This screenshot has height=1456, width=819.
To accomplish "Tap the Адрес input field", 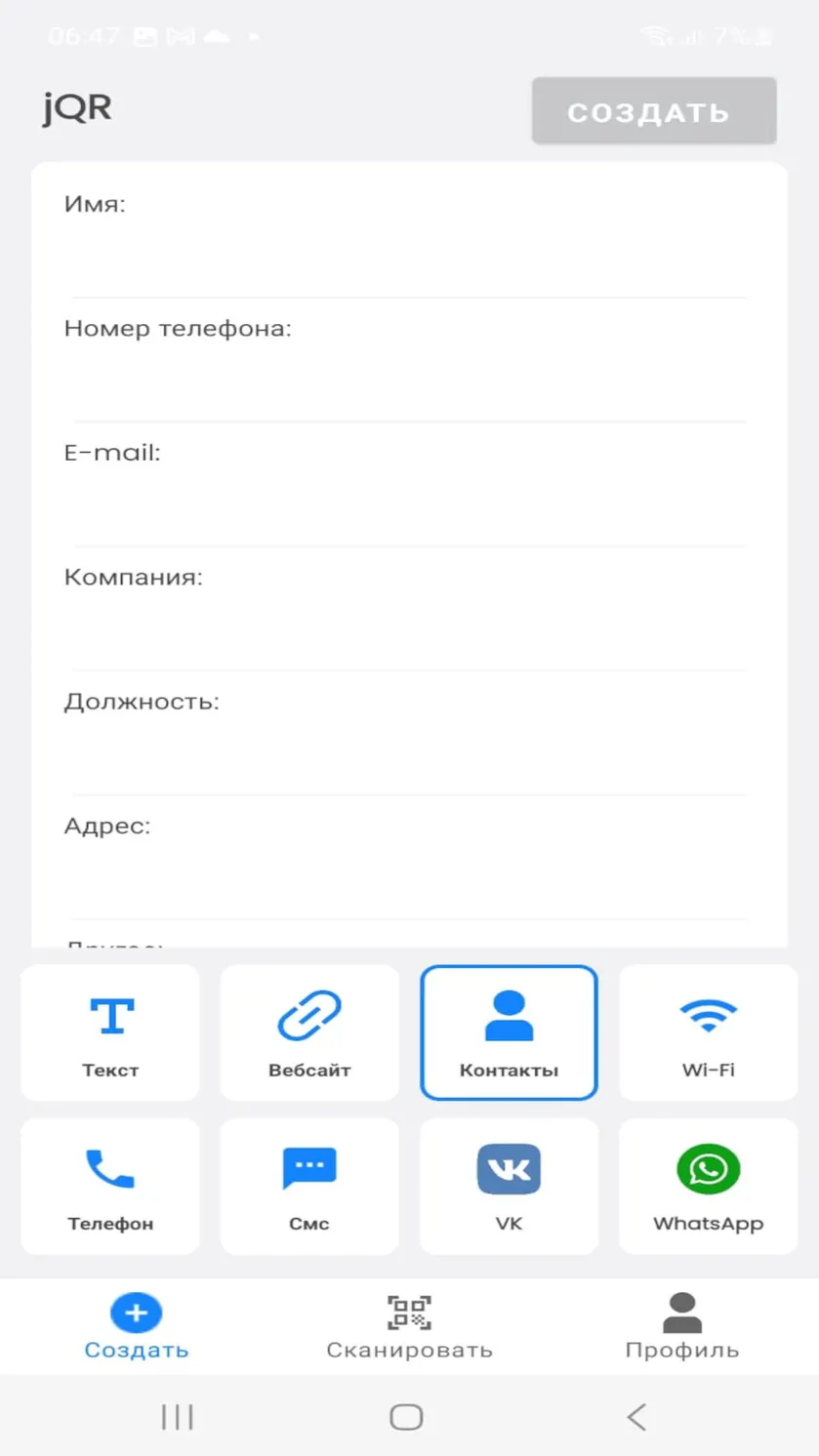I will (x=409, y=883).
